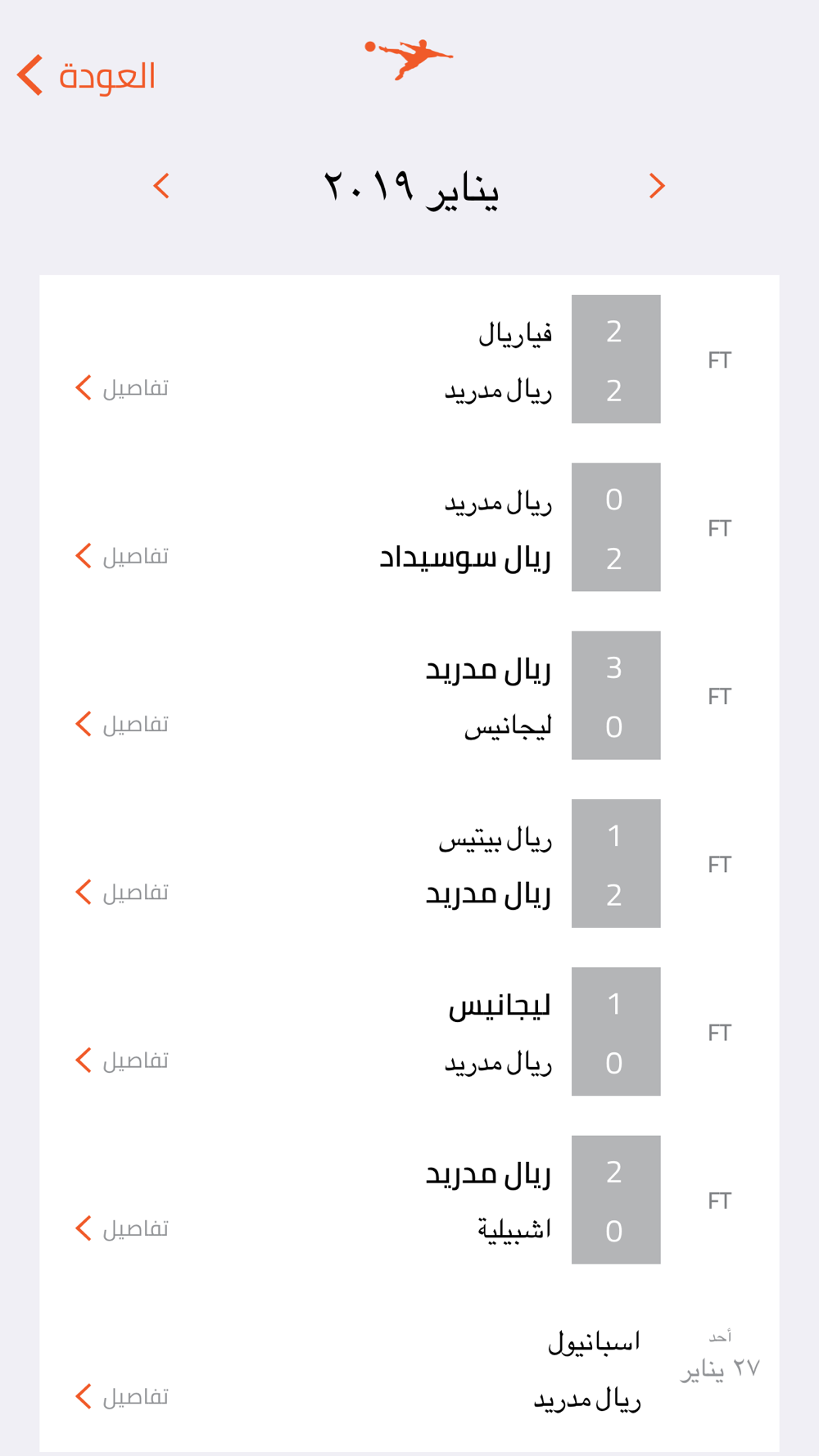Go back with العودة button
This screenshot has height=1456, width=819.
click(x=86, y=76)
